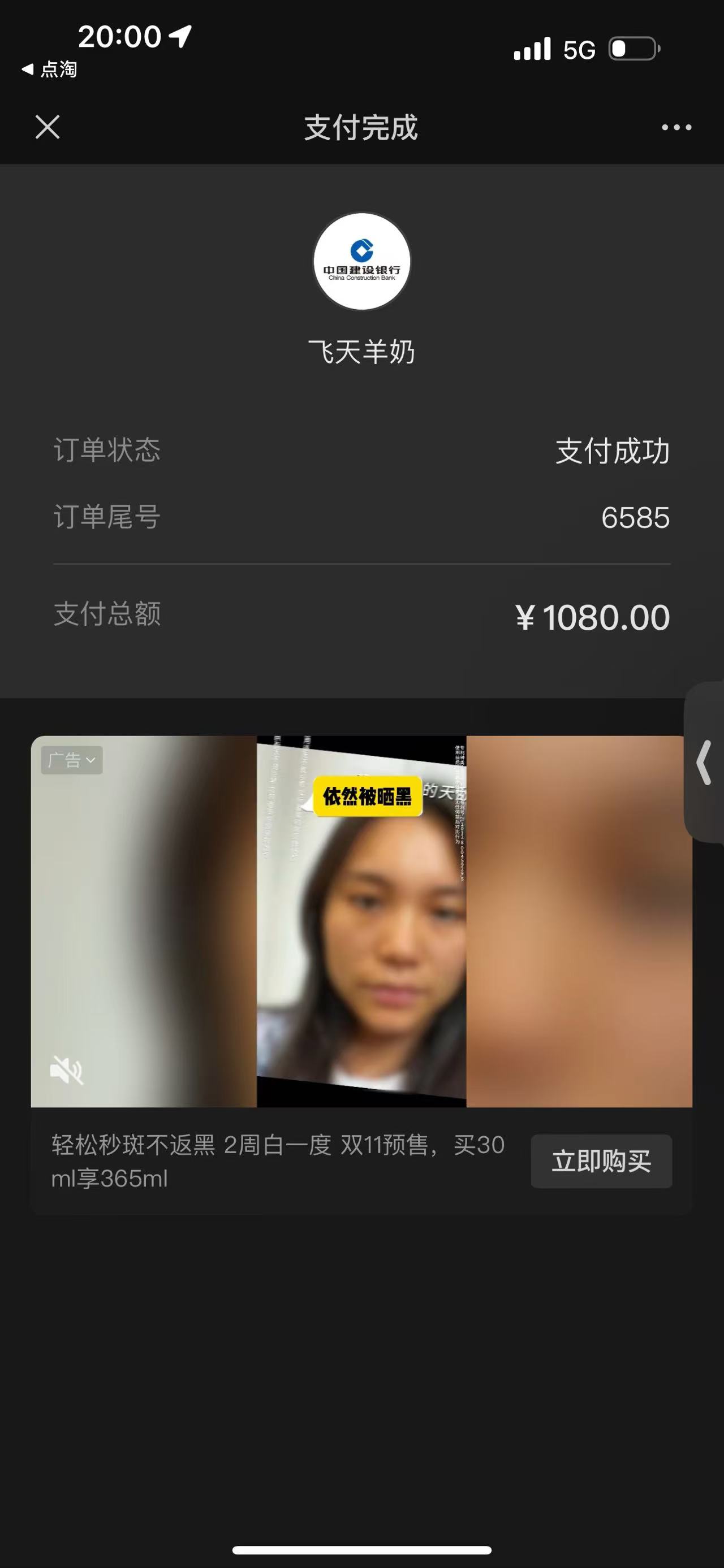Open the skincare ad video
The height and width of the screenshot is (1568, 724).
pyautogui.click(x=361, y=921)
